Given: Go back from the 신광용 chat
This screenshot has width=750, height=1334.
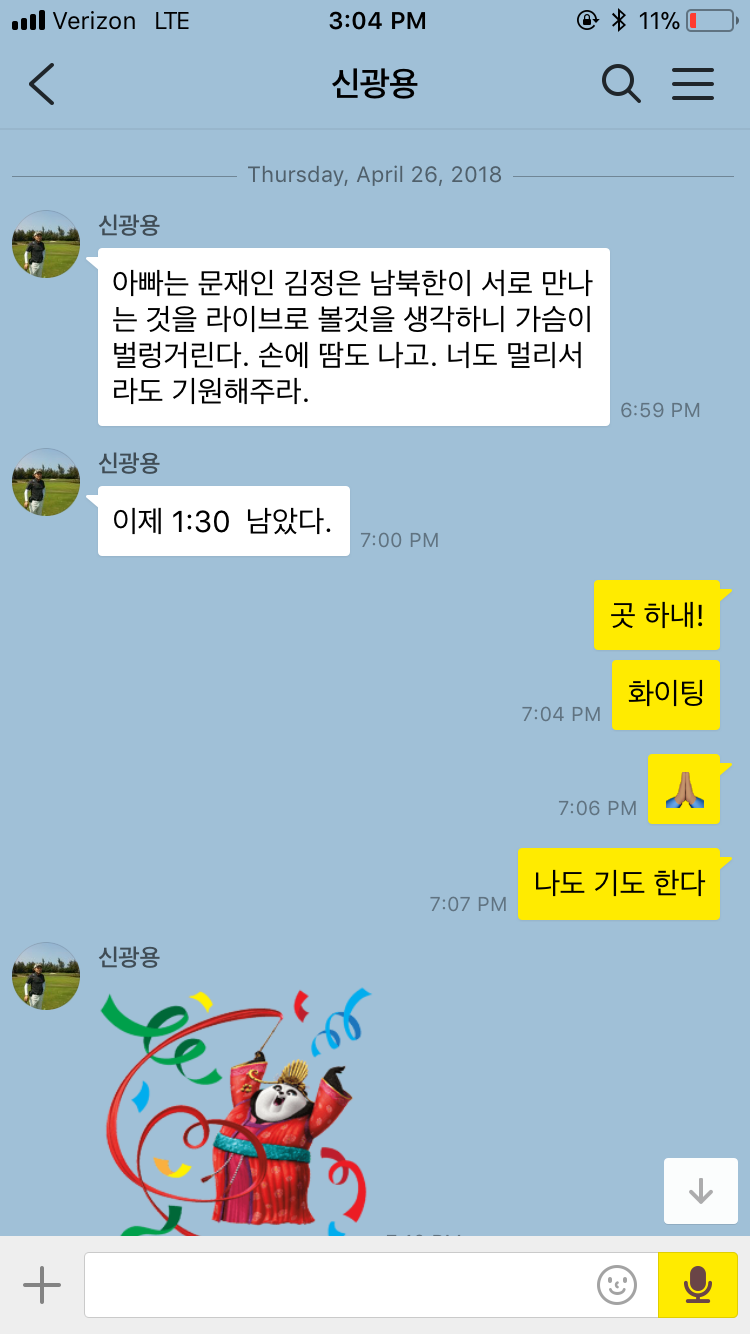Looking at the screenshot, I should (x=42, y=85).
